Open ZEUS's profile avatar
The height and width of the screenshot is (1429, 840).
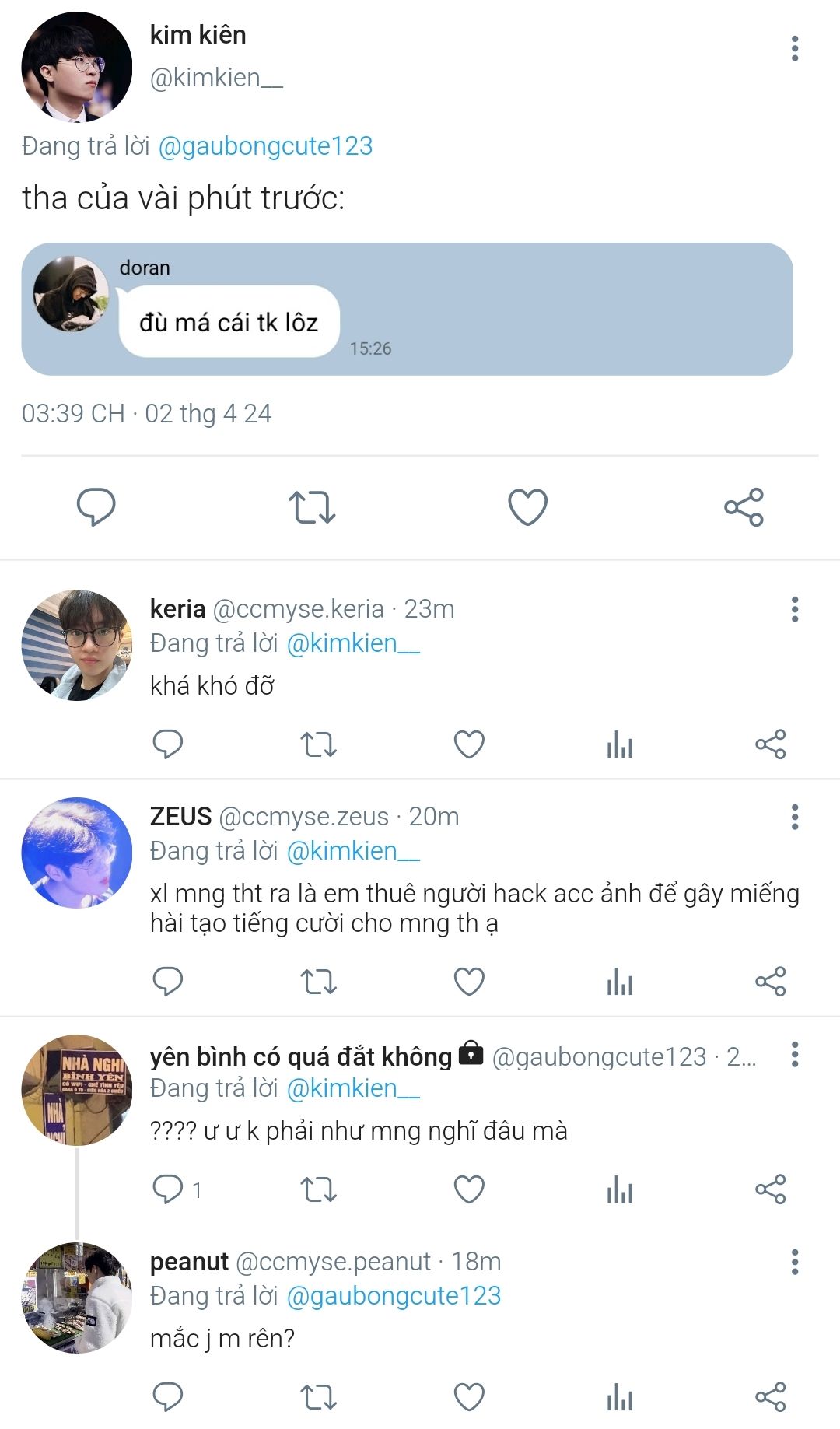[76, 853]
